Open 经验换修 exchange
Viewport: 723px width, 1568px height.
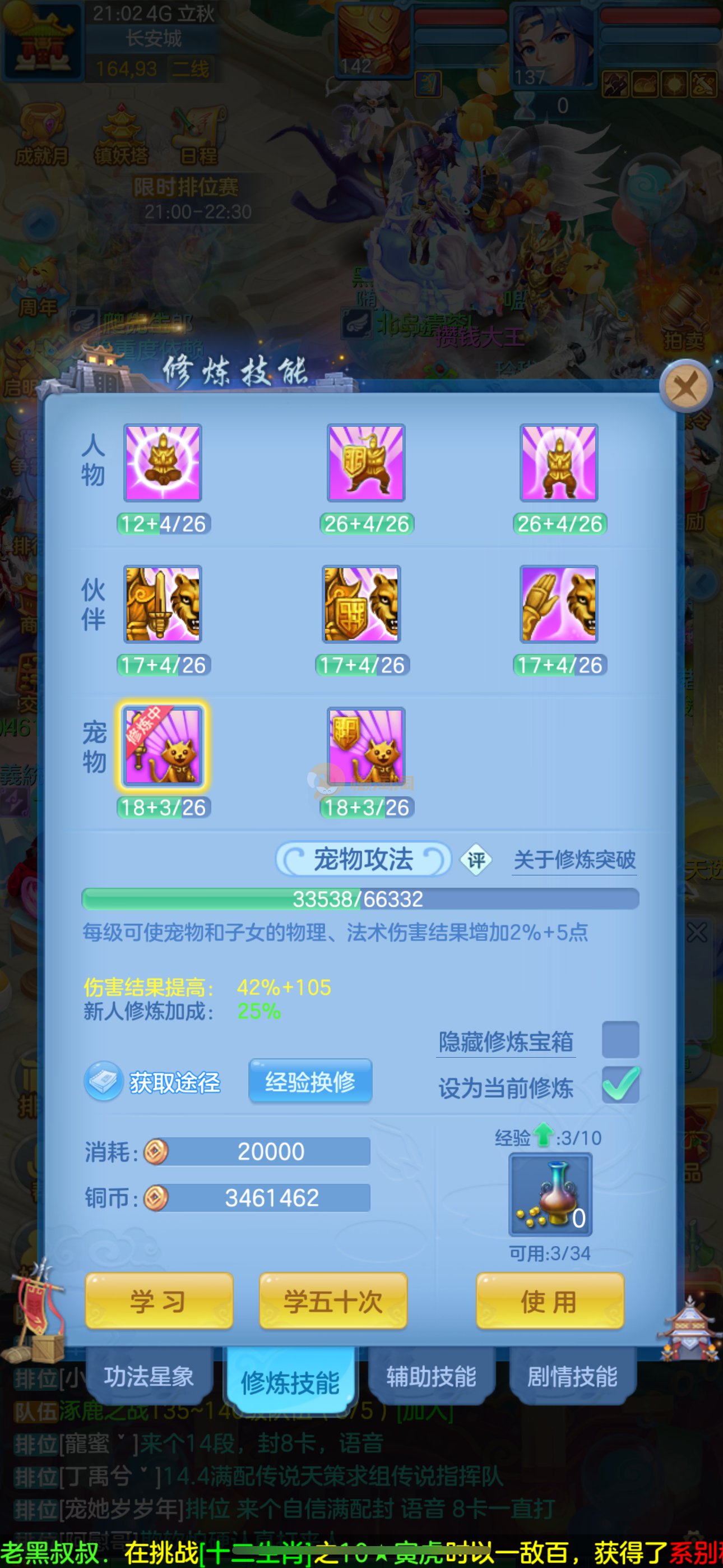click(x=310, y=1081)
